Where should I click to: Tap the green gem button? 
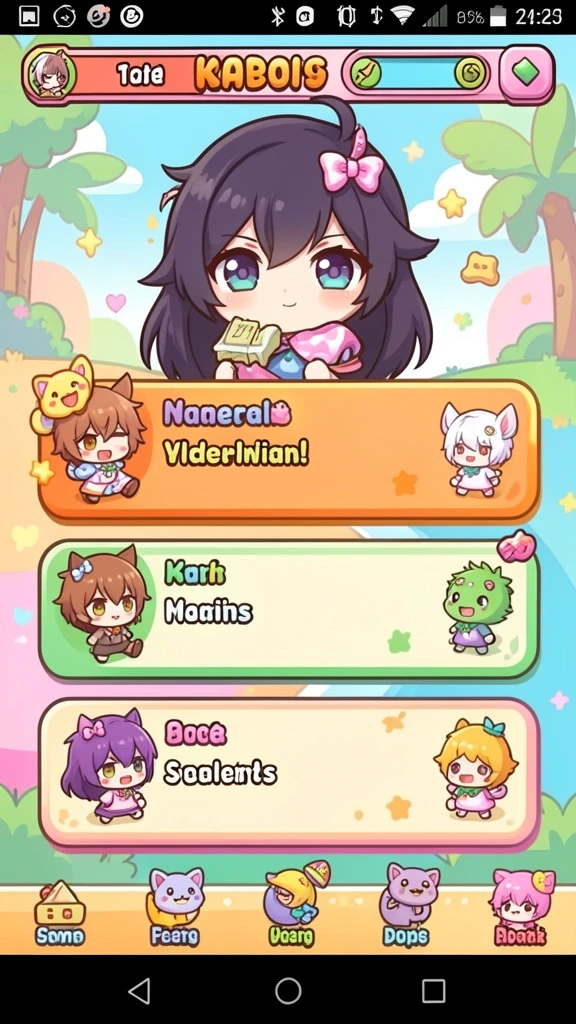(x=526, y=73)
